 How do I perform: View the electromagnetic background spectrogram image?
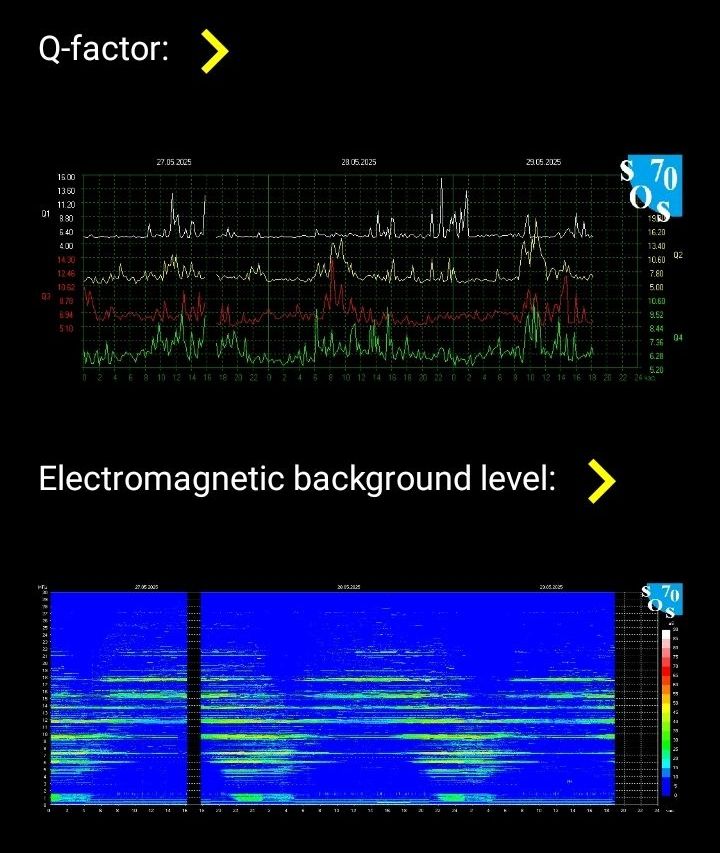tap(360, 698)
